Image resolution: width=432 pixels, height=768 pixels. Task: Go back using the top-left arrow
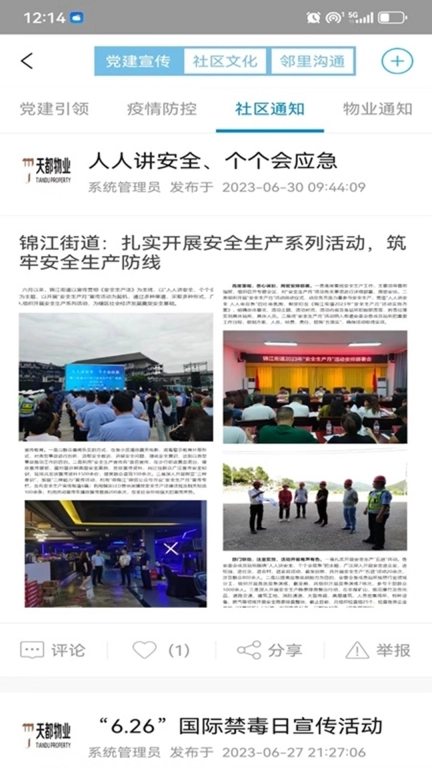click(27, 61)
